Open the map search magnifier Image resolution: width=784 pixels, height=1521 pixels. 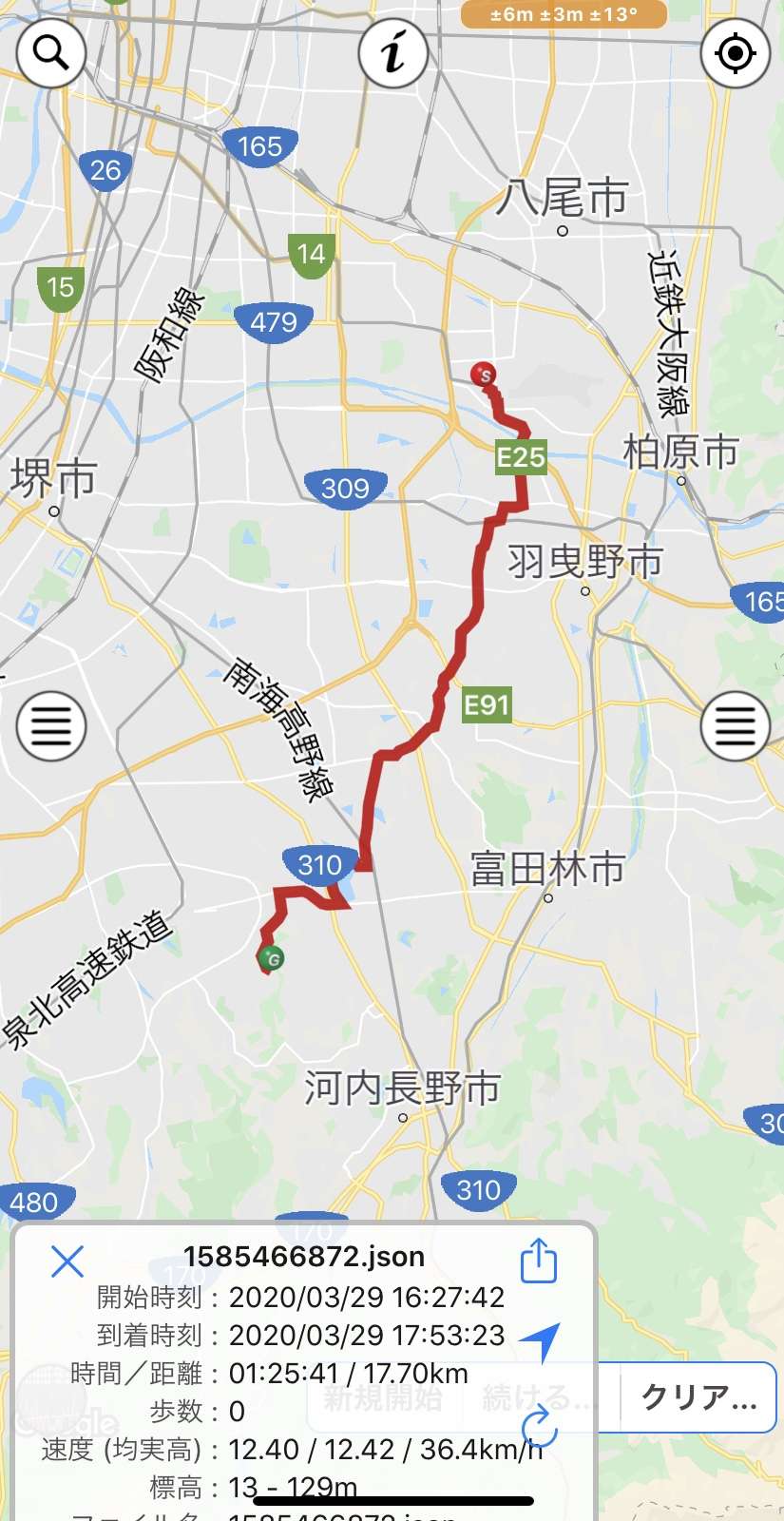point(51,53)
